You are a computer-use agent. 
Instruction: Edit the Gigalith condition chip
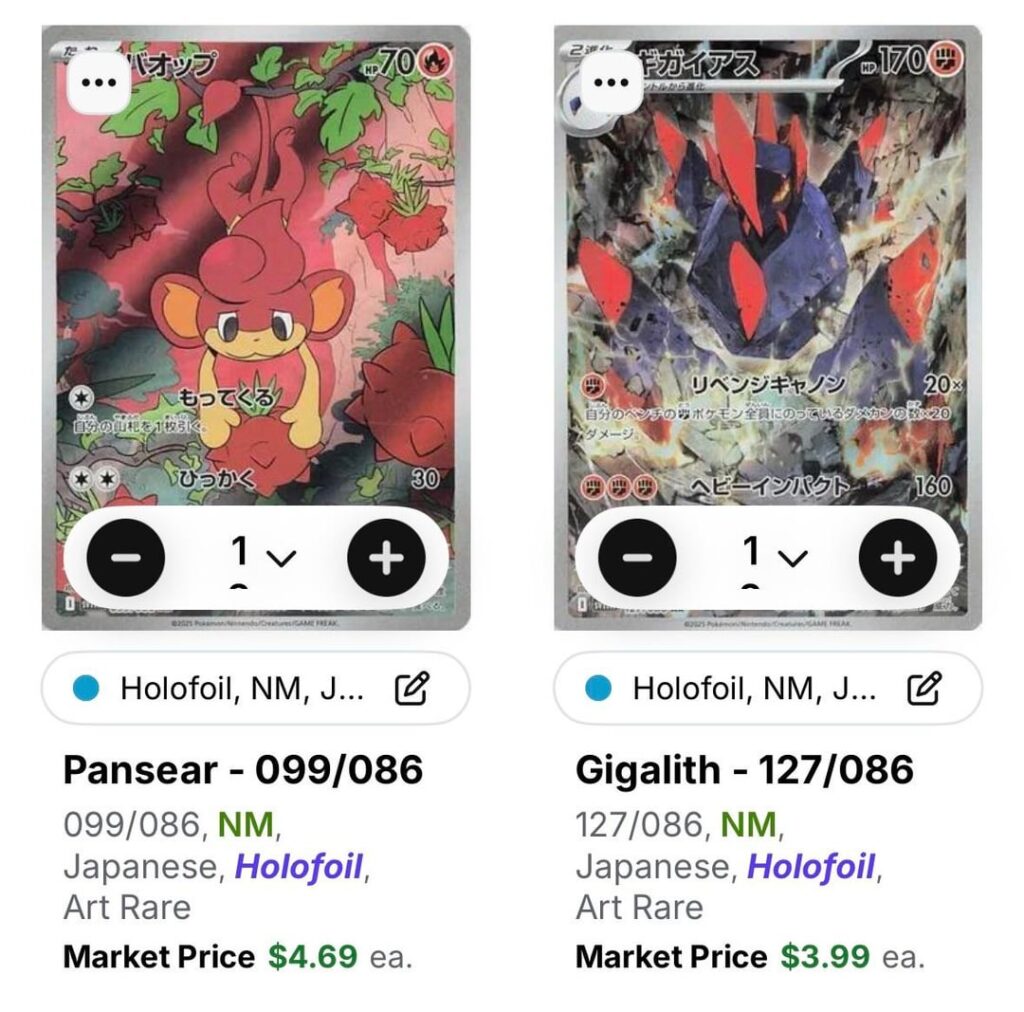tap(924, 688)
